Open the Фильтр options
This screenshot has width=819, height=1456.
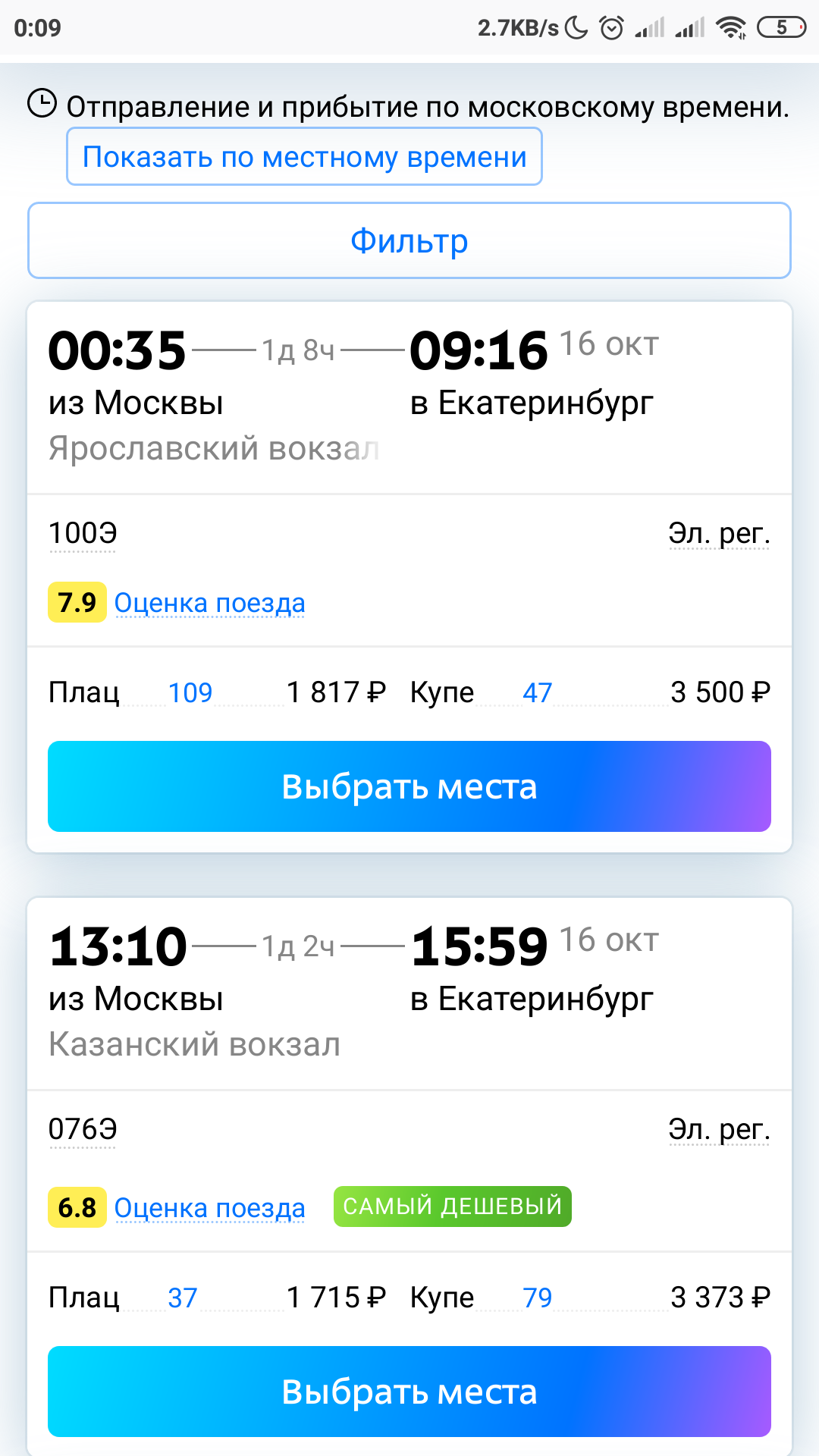[409, 241]
